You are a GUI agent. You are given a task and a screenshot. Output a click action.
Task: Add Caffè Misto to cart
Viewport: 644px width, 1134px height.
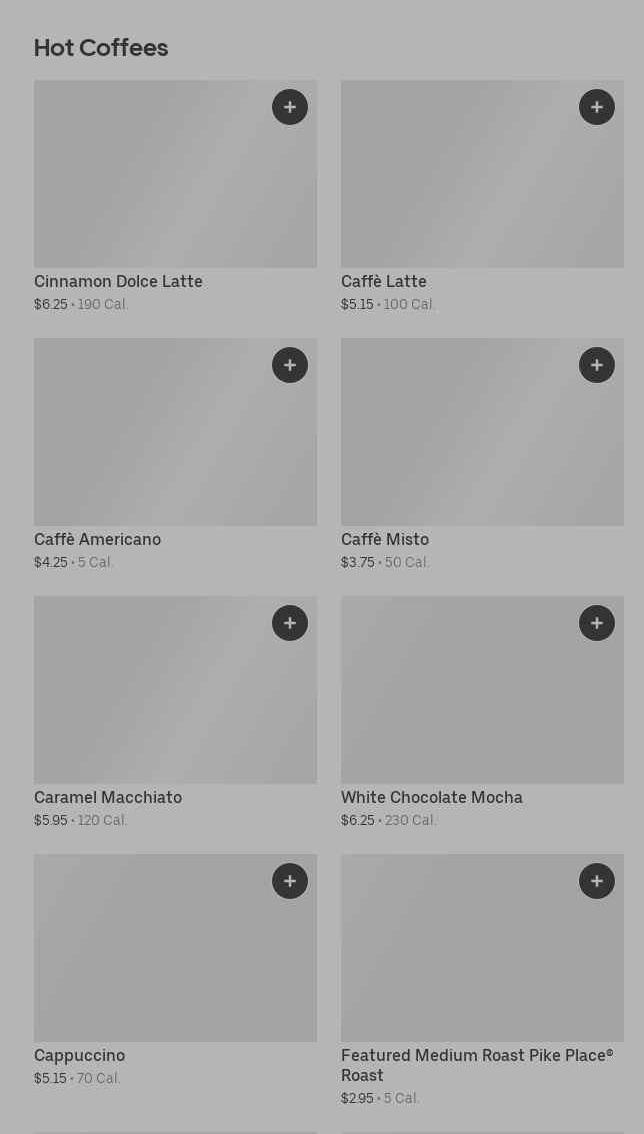[597, 365]
